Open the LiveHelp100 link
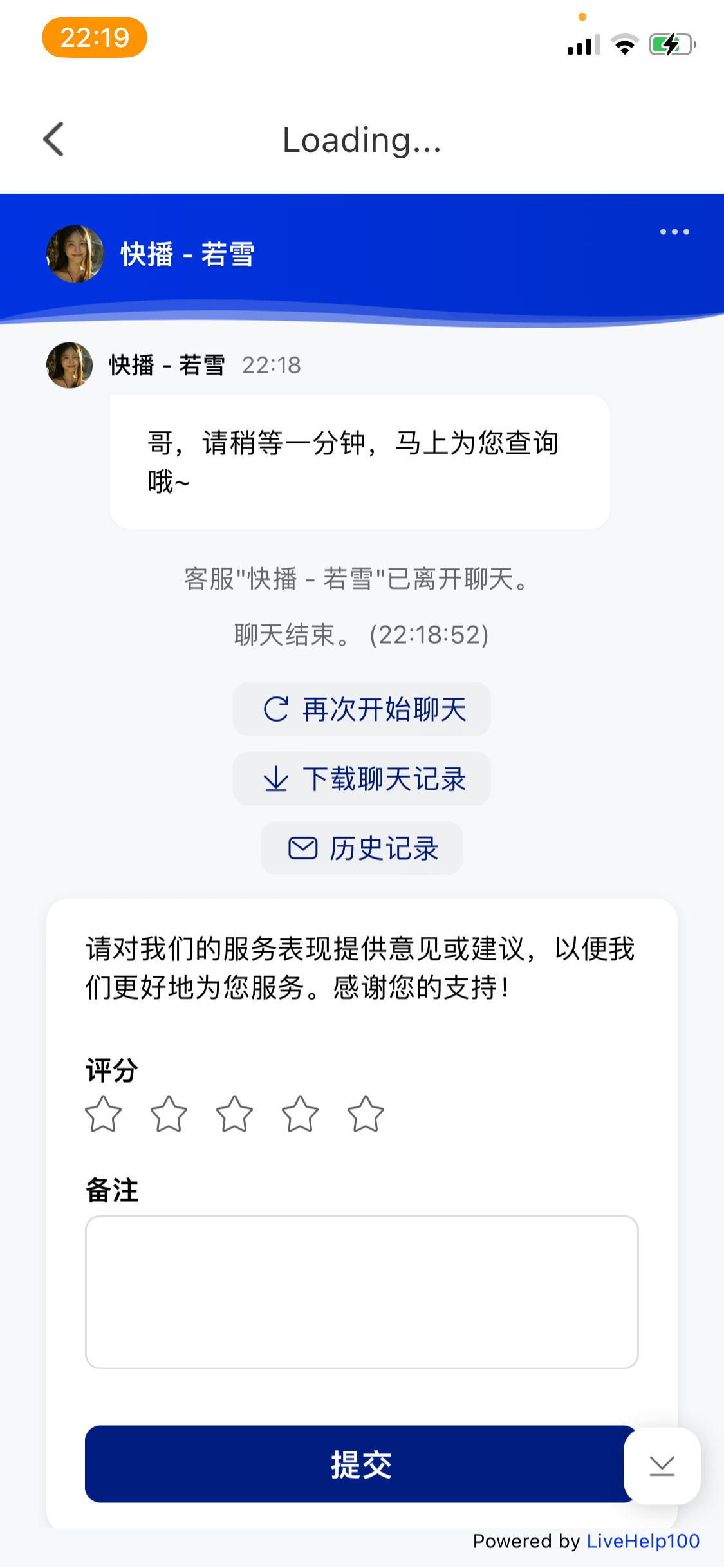 pos(643,1541)
